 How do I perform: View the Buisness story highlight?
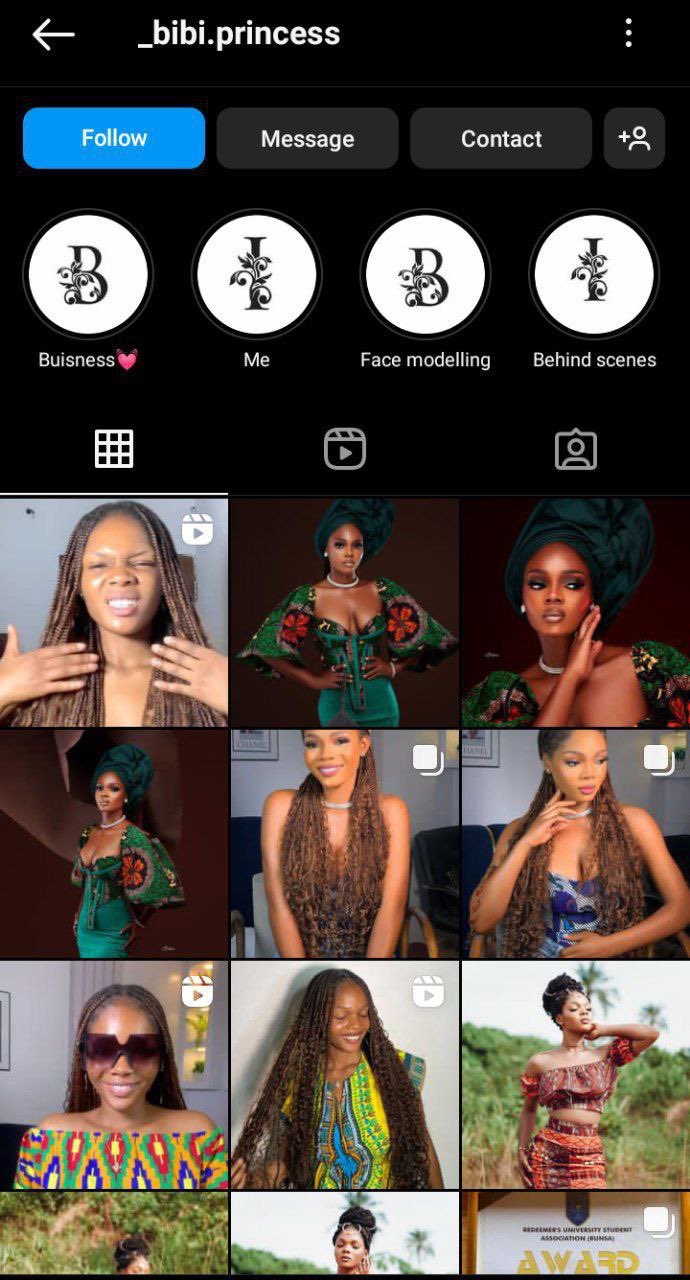pos(88,275)
